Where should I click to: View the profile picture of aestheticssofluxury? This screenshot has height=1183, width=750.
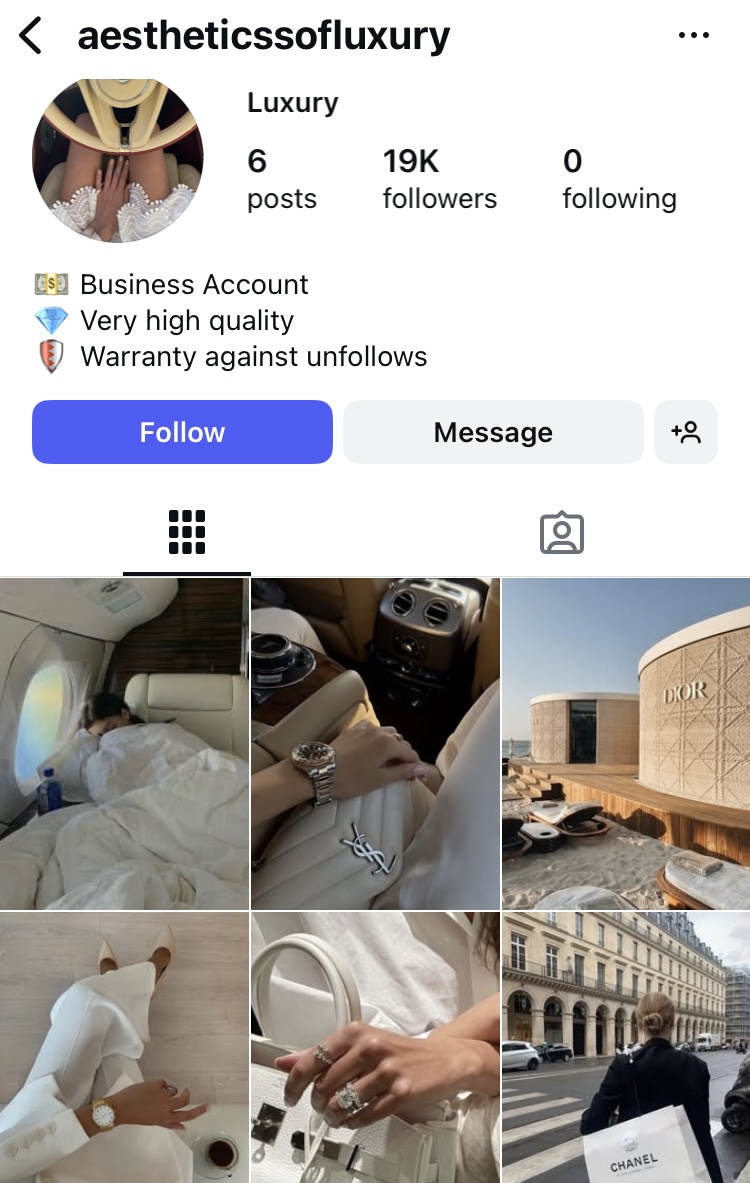click(118, 160)
